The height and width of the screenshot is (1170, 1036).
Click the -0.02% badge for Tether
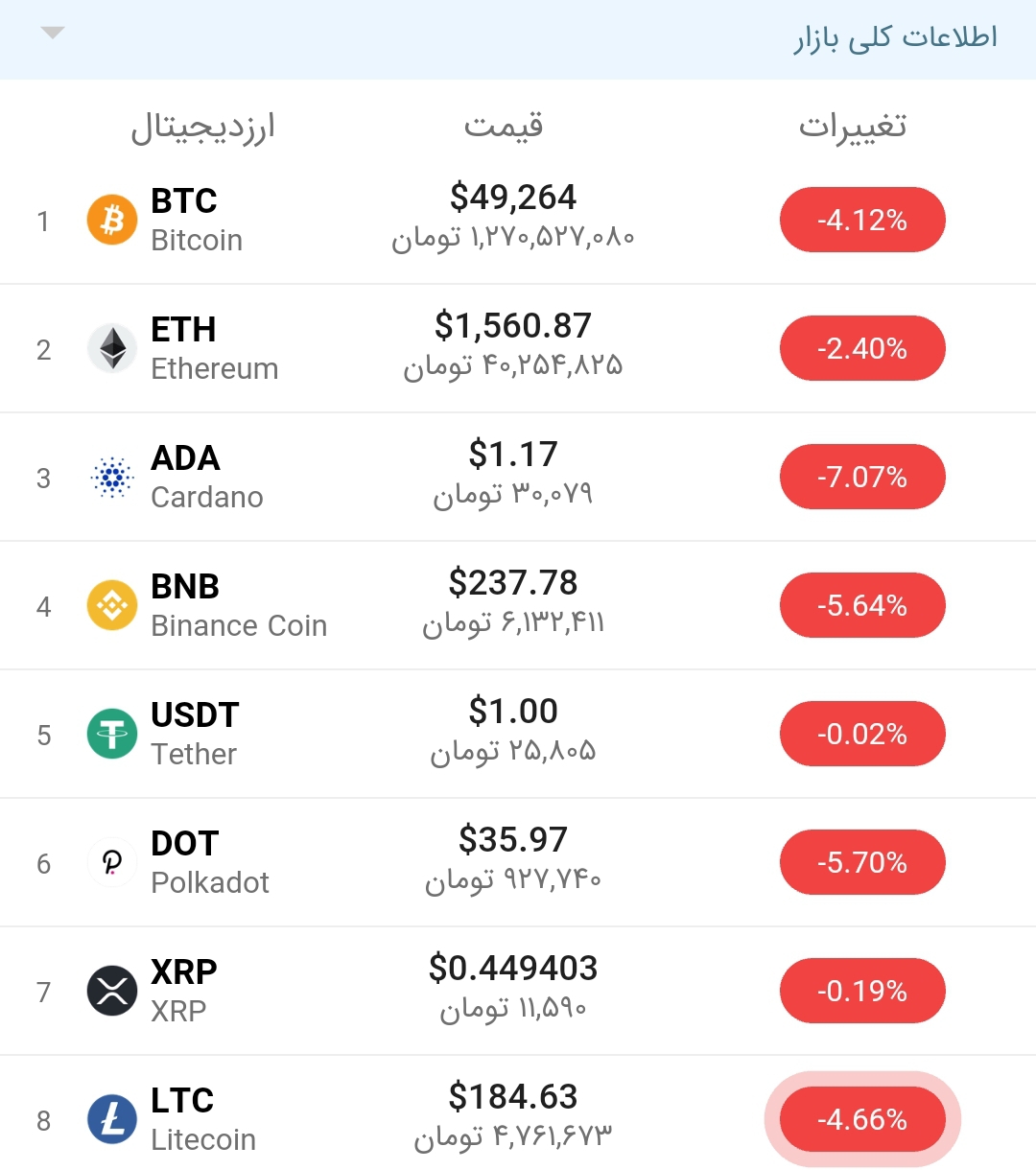point(861,734)
